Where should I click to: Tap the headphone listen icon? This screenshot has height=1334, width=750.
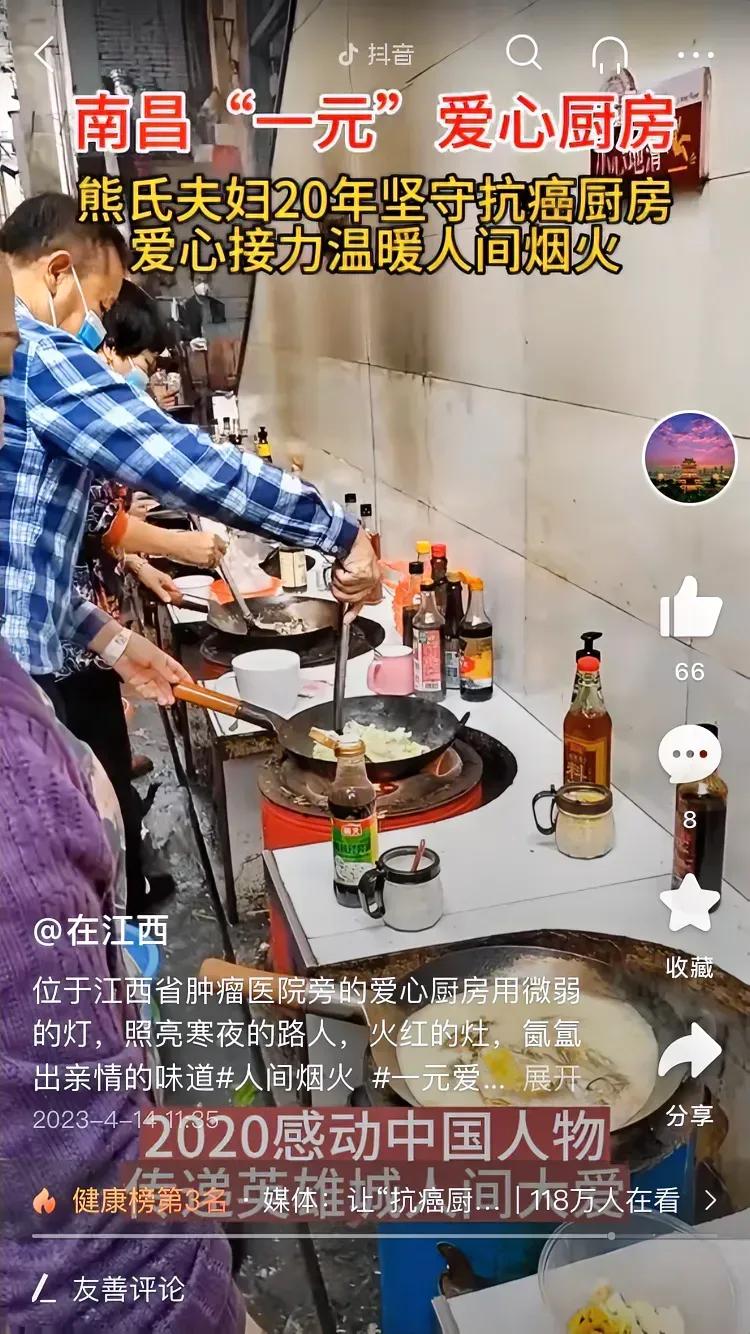(x=609, y=54)
